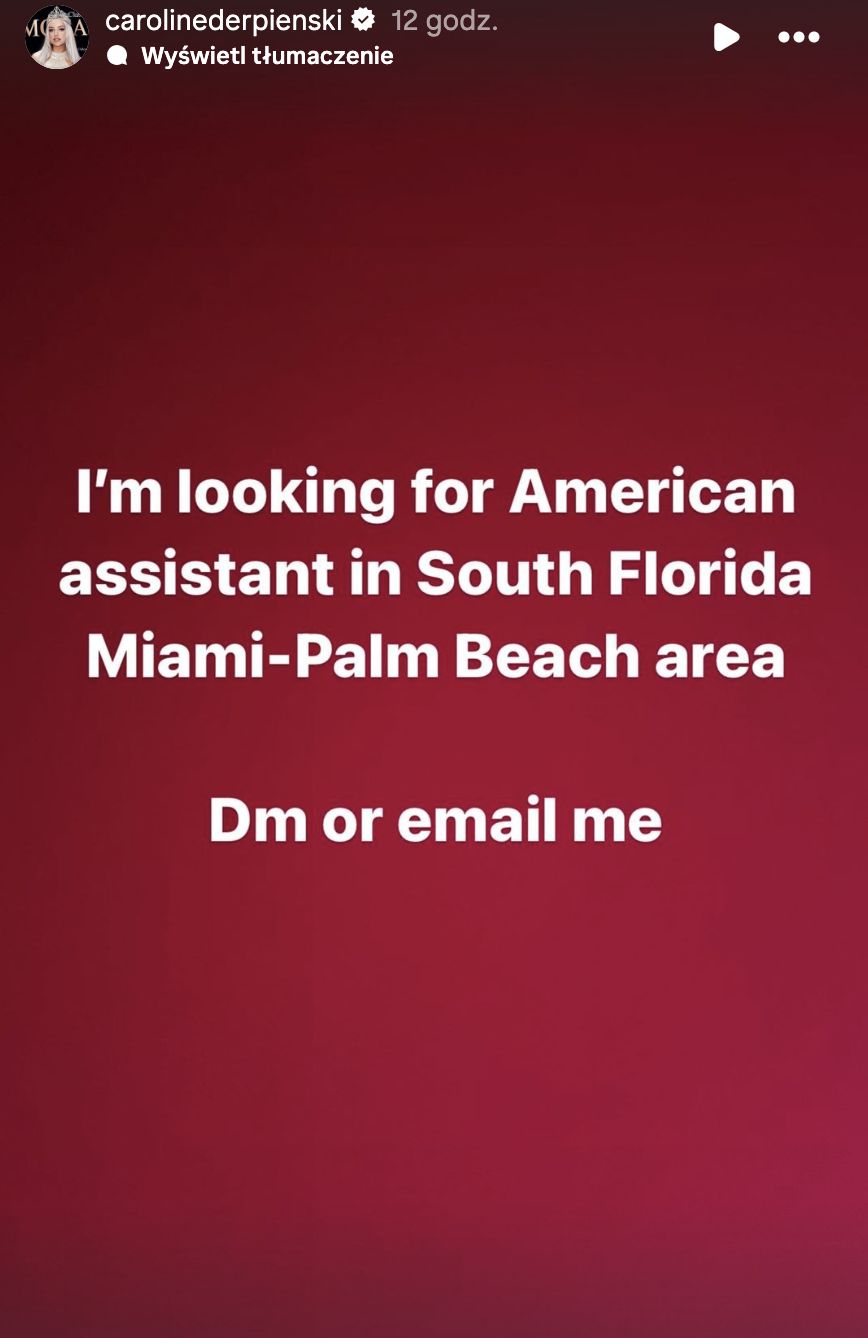
Task: Open carolinederpienski's profile picture
Action: coord(57,37)
